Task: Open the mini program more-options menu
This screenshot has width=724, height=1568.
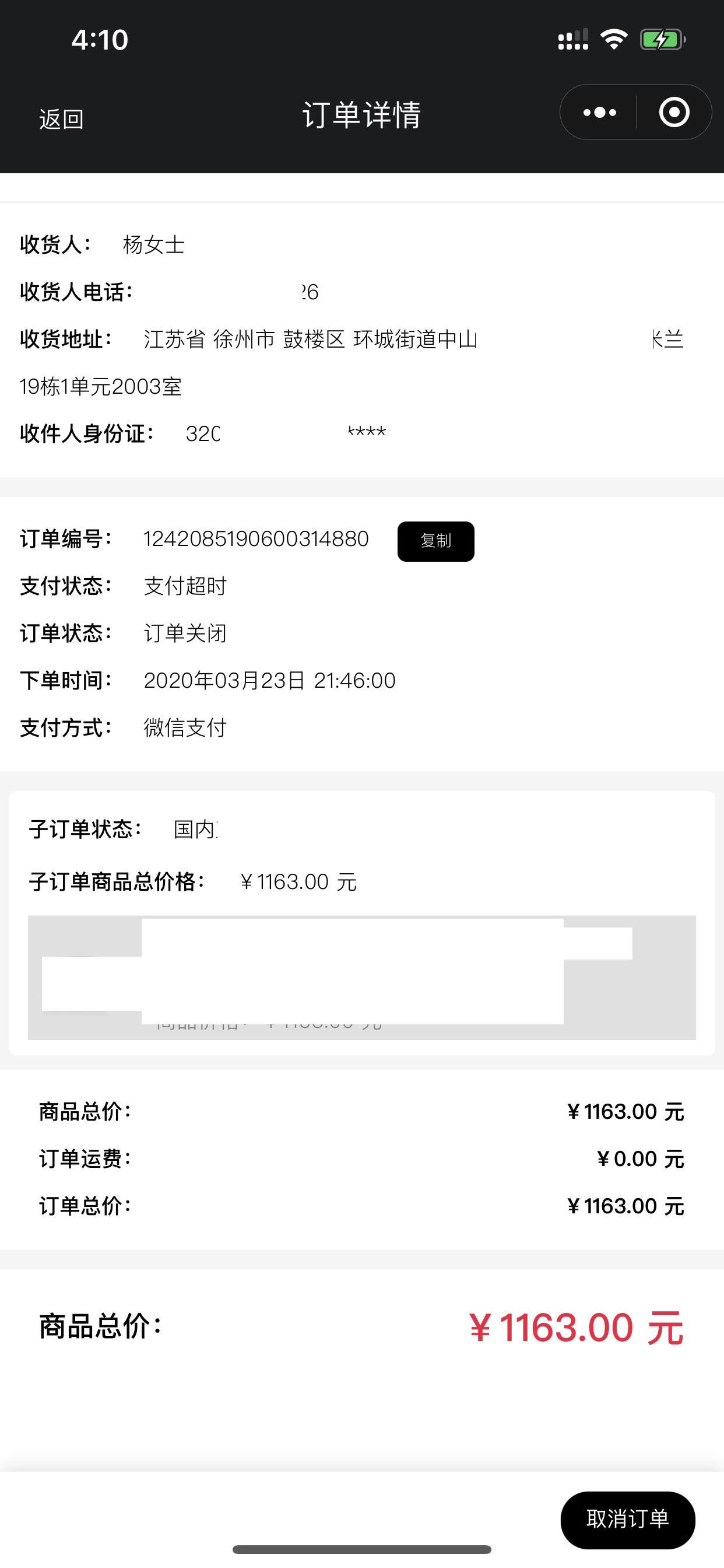Action: pyautogui.click(x=599, y=113)
